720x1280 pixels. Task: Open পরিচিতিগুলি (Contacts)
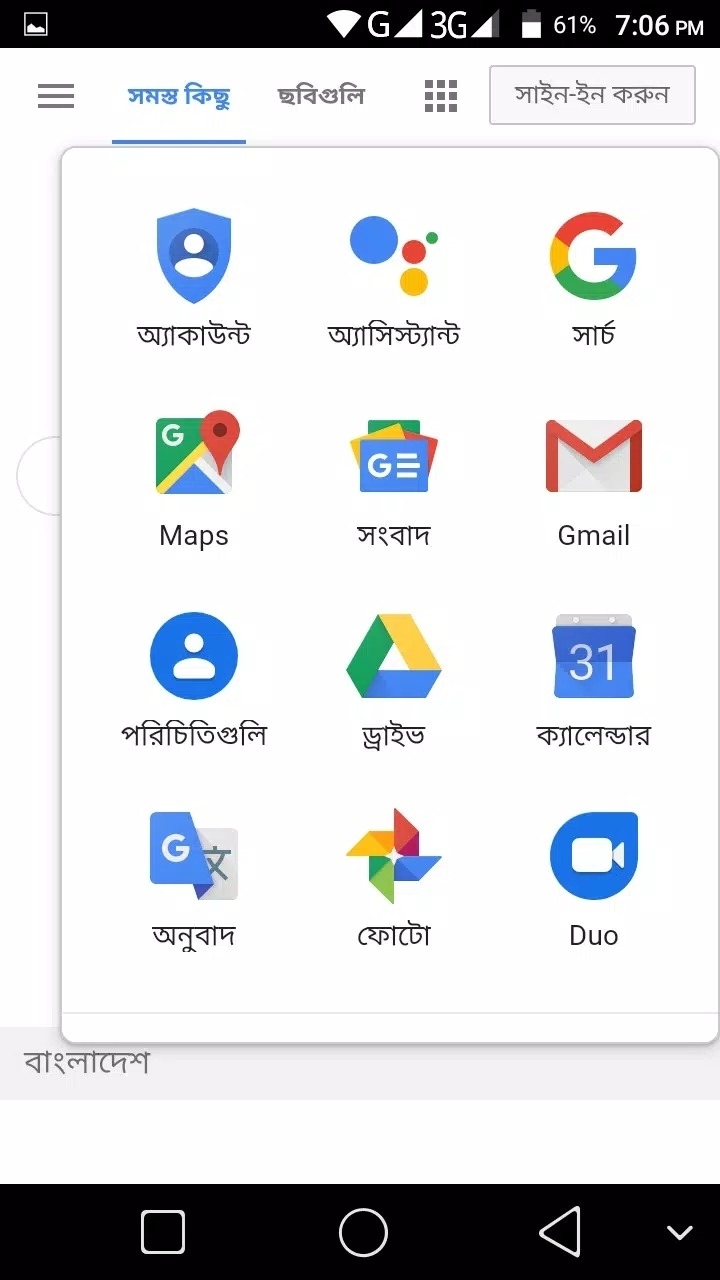(194, 678)
